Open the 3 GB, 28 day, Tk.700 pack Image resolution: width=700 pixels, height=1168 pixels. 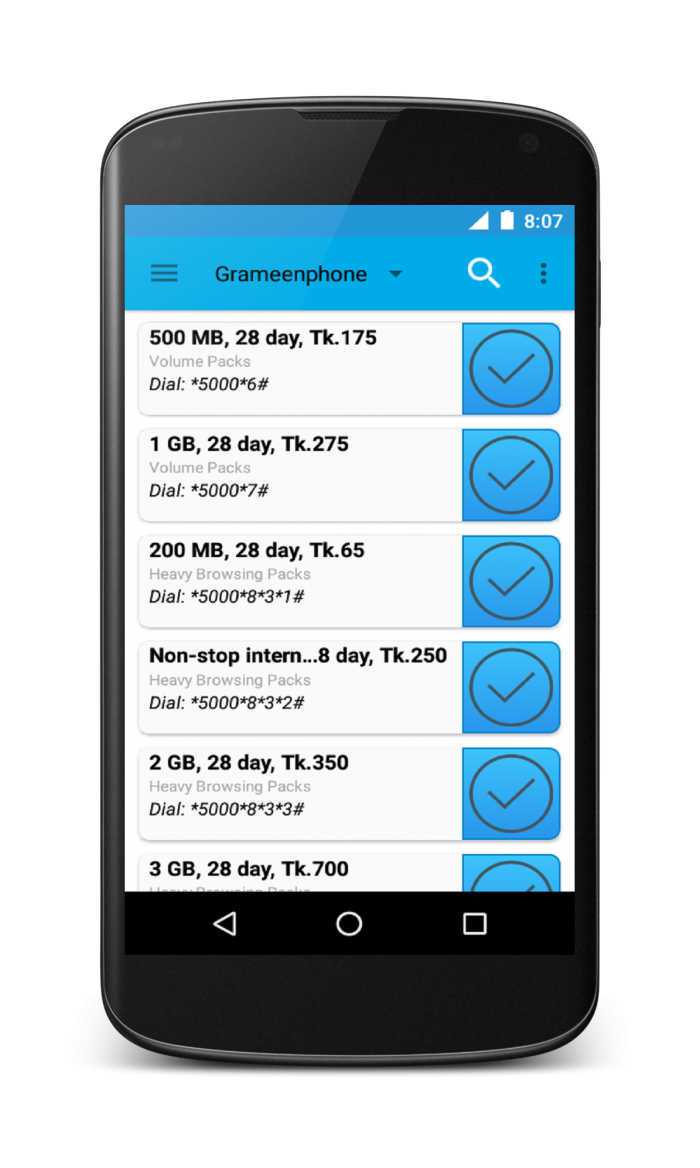[x=300, y=872]
